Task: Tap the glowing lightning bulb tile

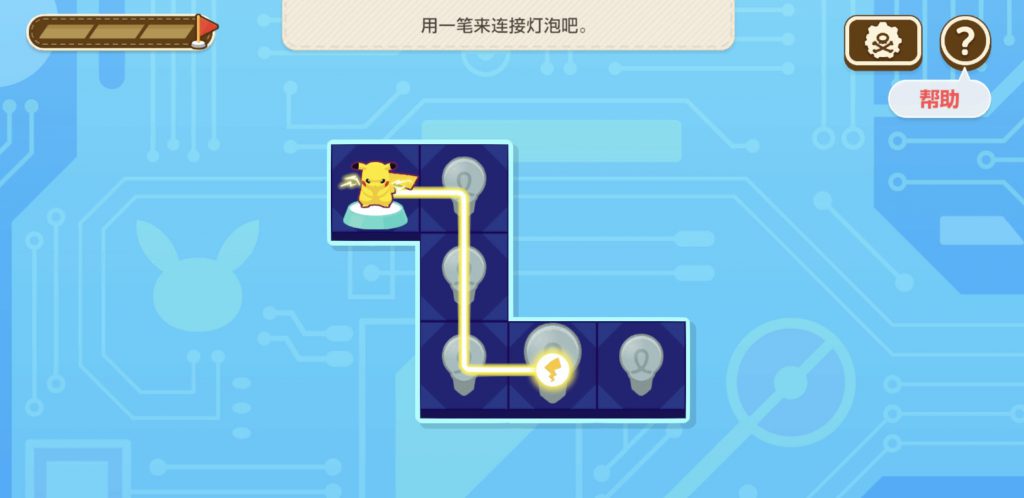Action: [x=552, y=366]
